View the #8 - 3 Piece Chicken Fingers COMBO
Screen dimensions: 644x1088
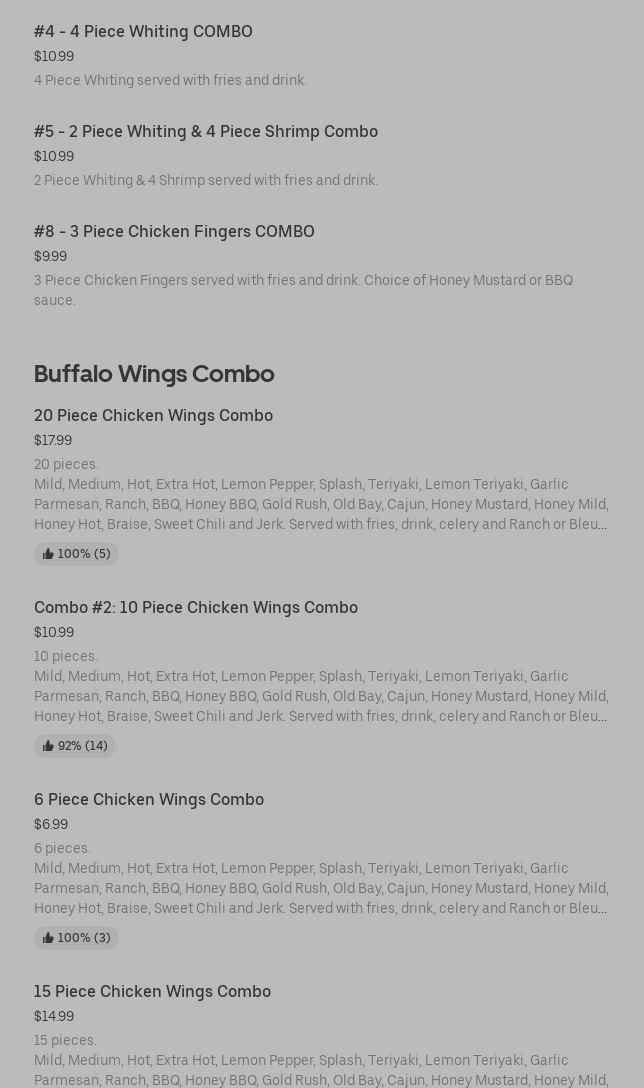point(174,231)
